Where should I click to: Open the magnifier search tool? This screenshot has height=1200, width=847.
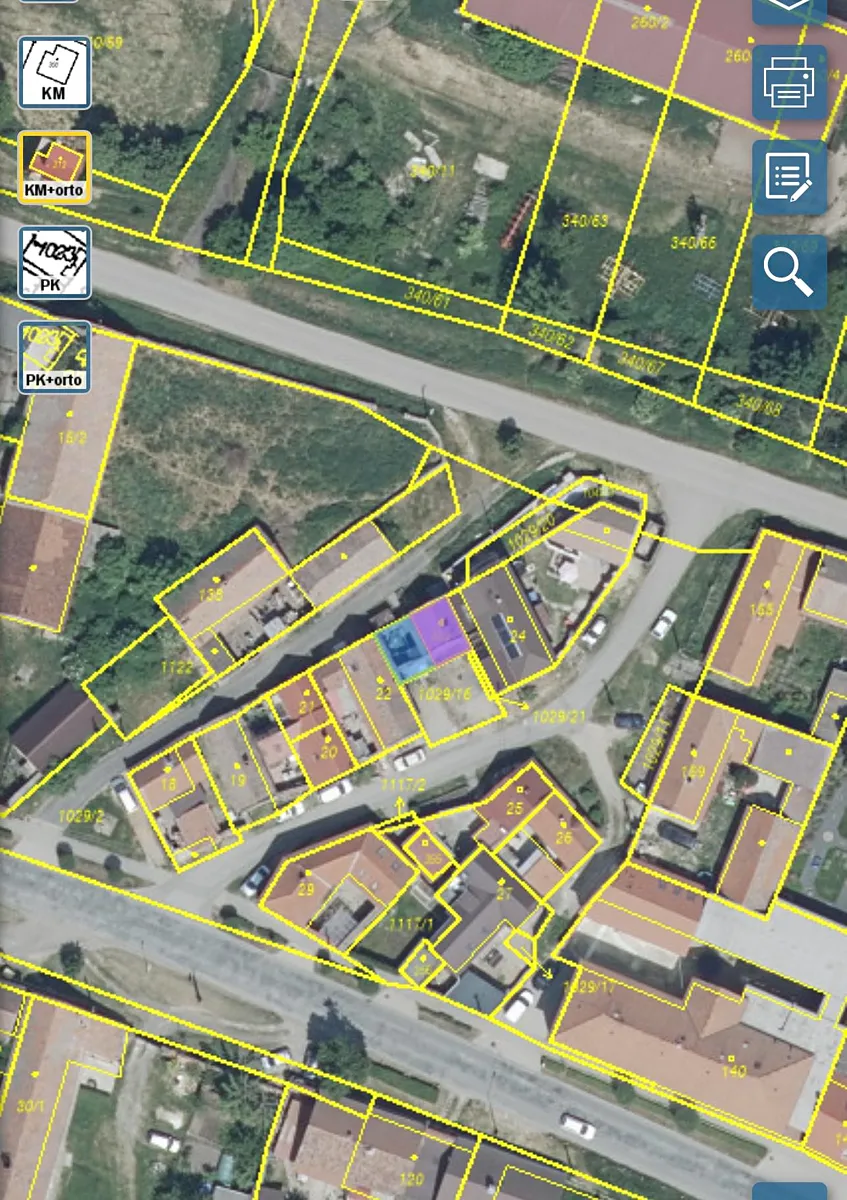coord(789,272)
